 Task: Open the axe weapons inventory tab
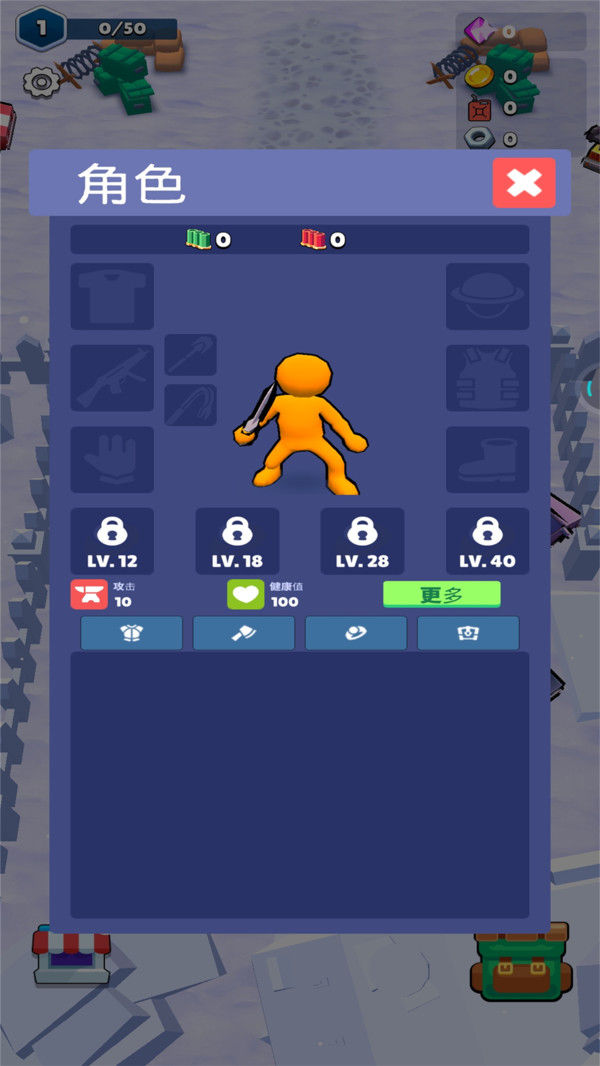(244, 633)
